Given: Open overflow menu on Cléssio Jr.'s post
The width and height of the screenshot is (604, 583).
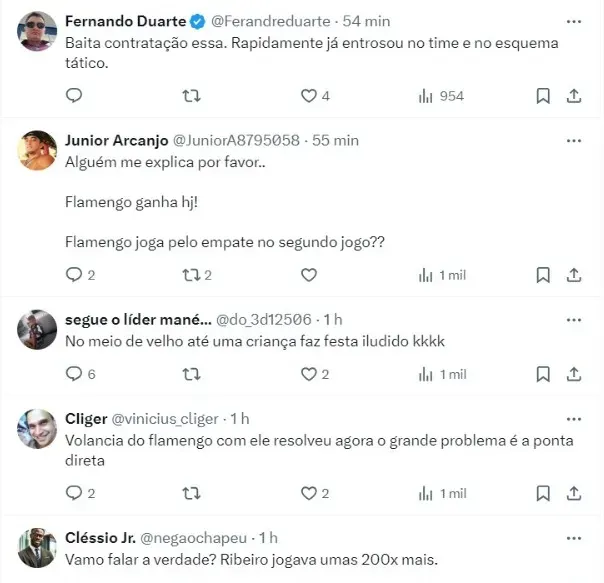Looking at the screenshot, I should click(574, 538).
